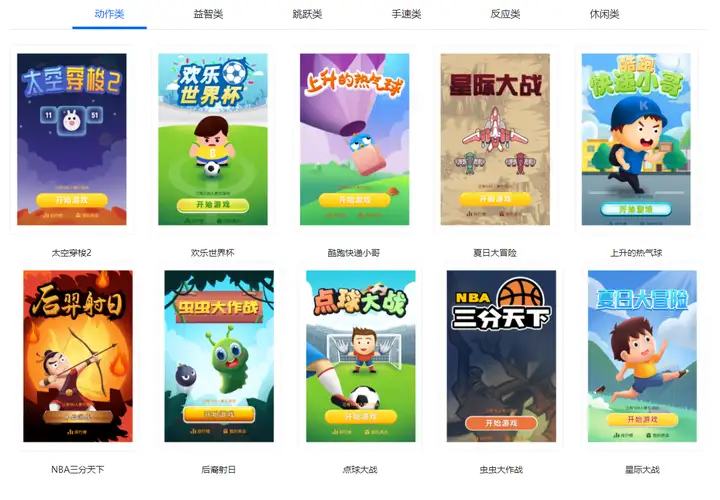Switch to the 跳跃类 tab
This screenshot has height=500, width=720.
click(x=307, y=14)
